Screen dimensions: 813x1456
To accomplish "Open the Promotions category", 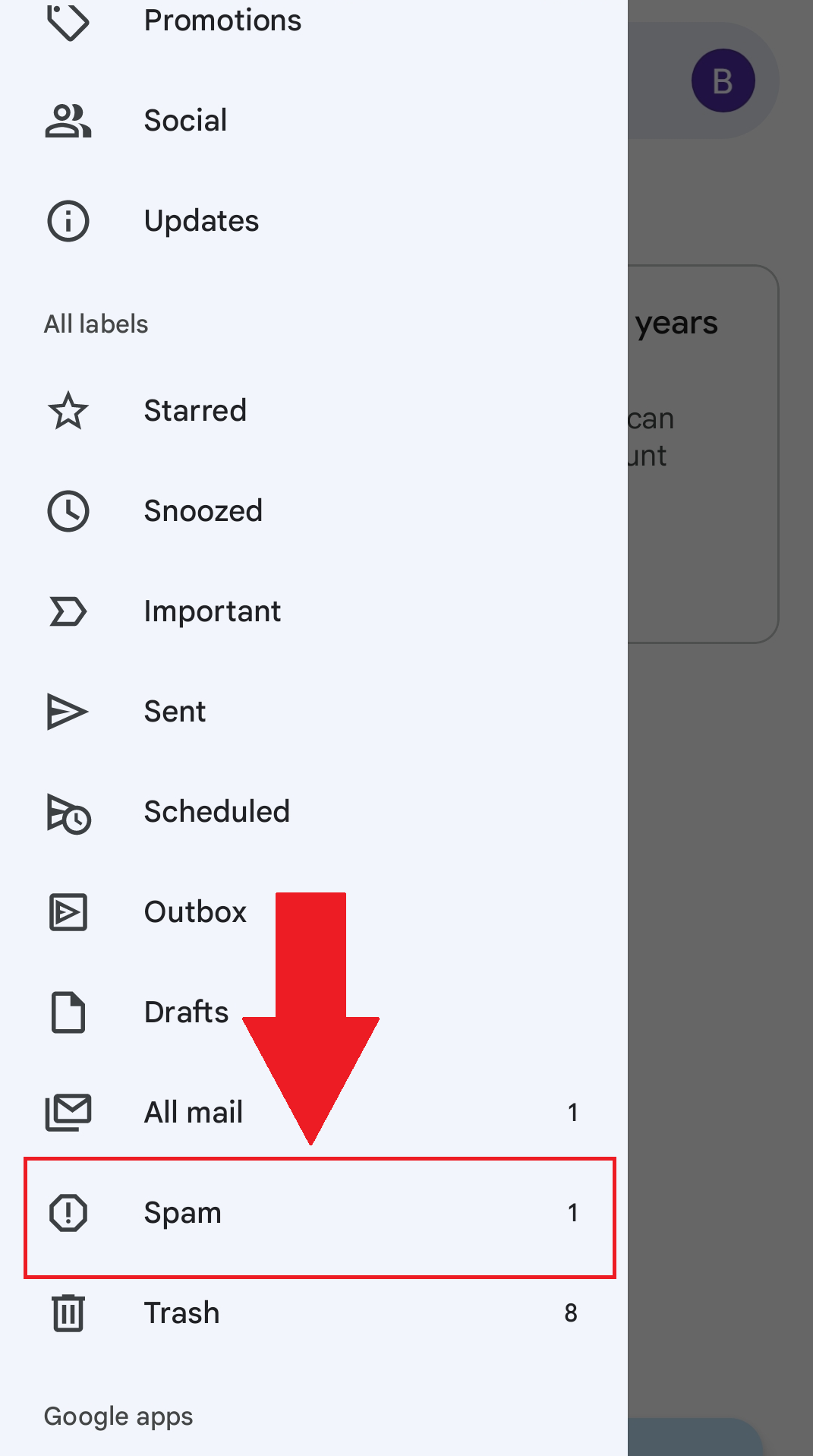I will click(x=222, y=21).
